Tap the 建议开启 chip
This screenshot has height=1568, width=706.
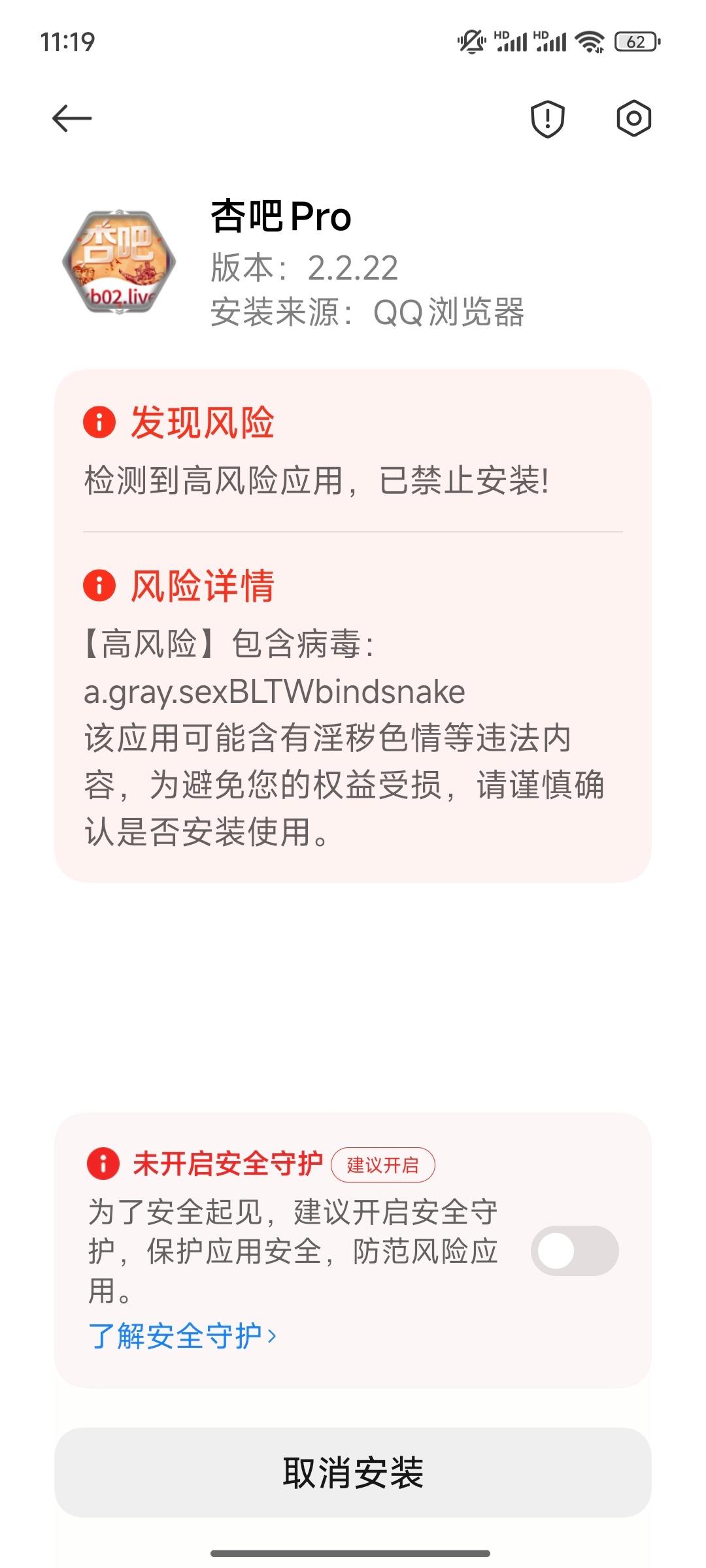pyautogui.click(x=382, y=1165)
